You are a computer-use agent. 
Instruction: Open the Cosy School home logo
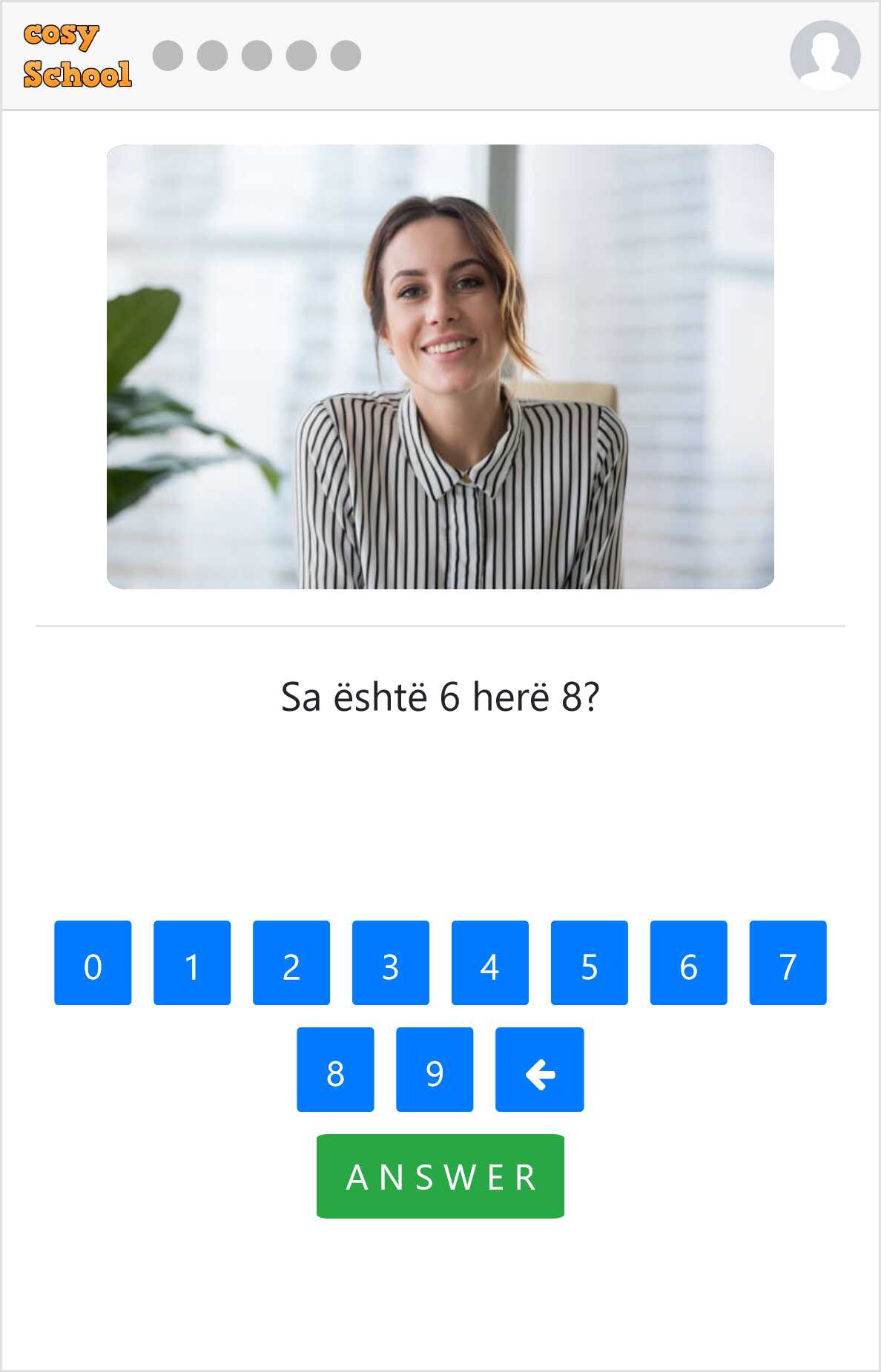tap(77, 56)
